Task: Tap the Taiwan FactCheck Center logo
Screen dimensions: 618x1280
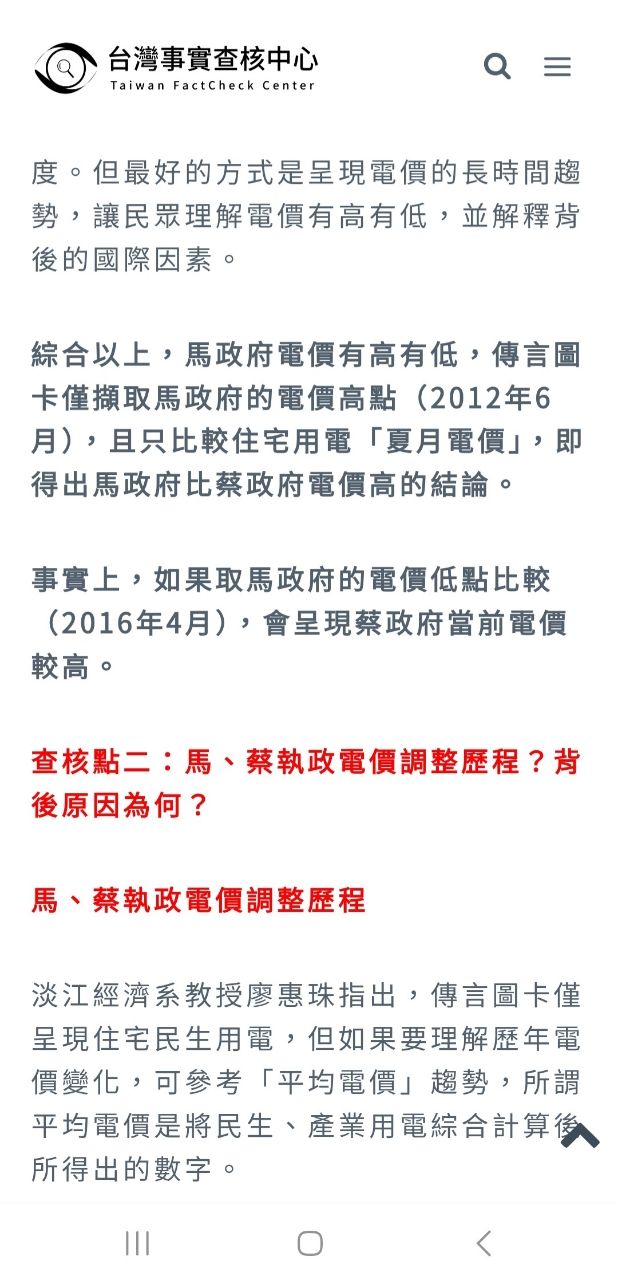Action: tap(176, 67)
